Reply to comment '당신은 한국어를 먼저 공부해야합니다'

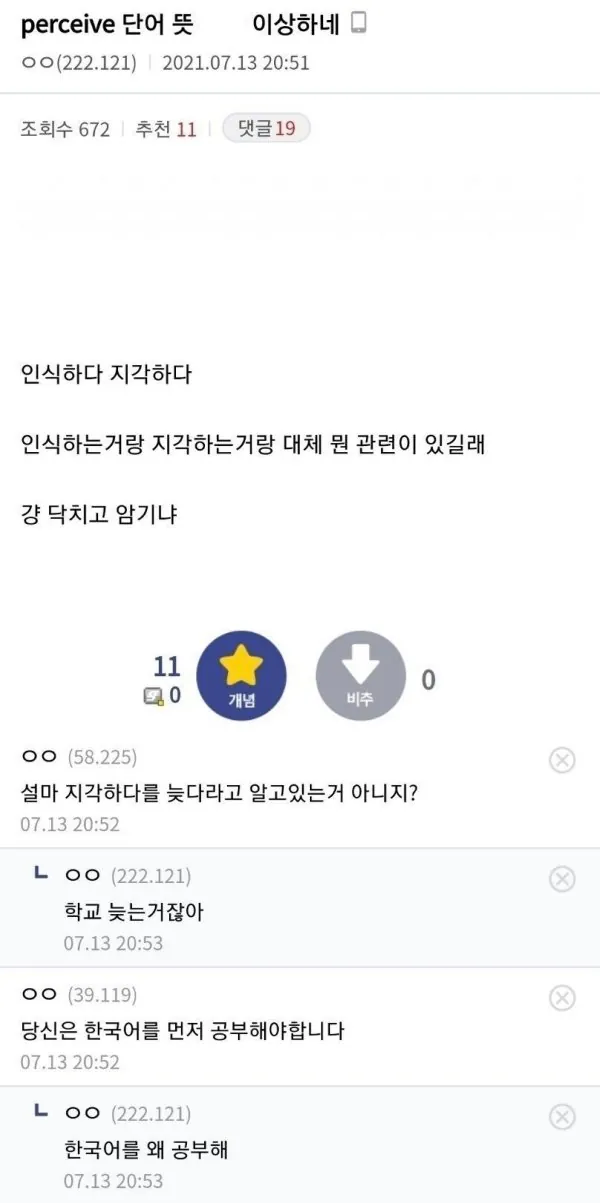[x=182, y=1030]
